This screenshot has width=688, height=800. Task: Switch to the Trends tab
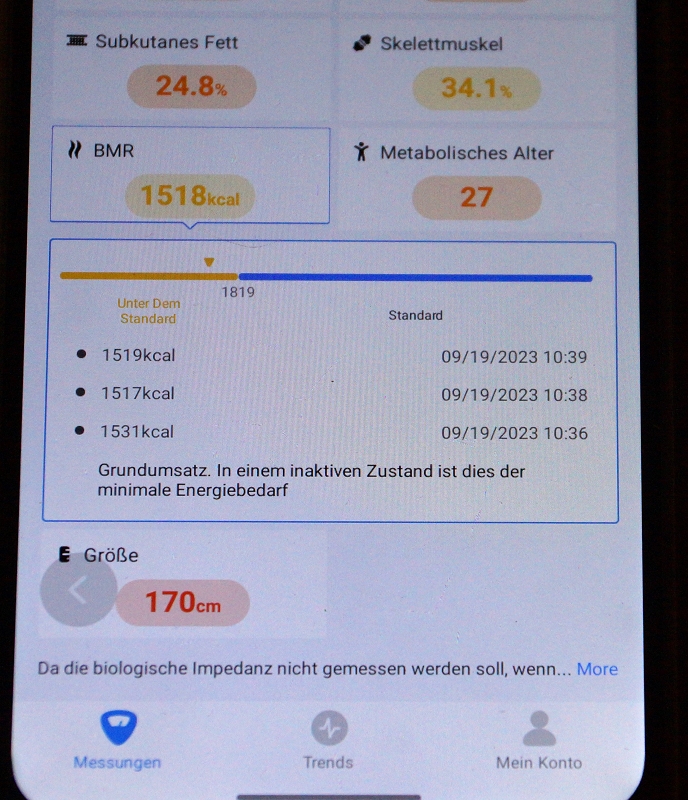point(328,741)
